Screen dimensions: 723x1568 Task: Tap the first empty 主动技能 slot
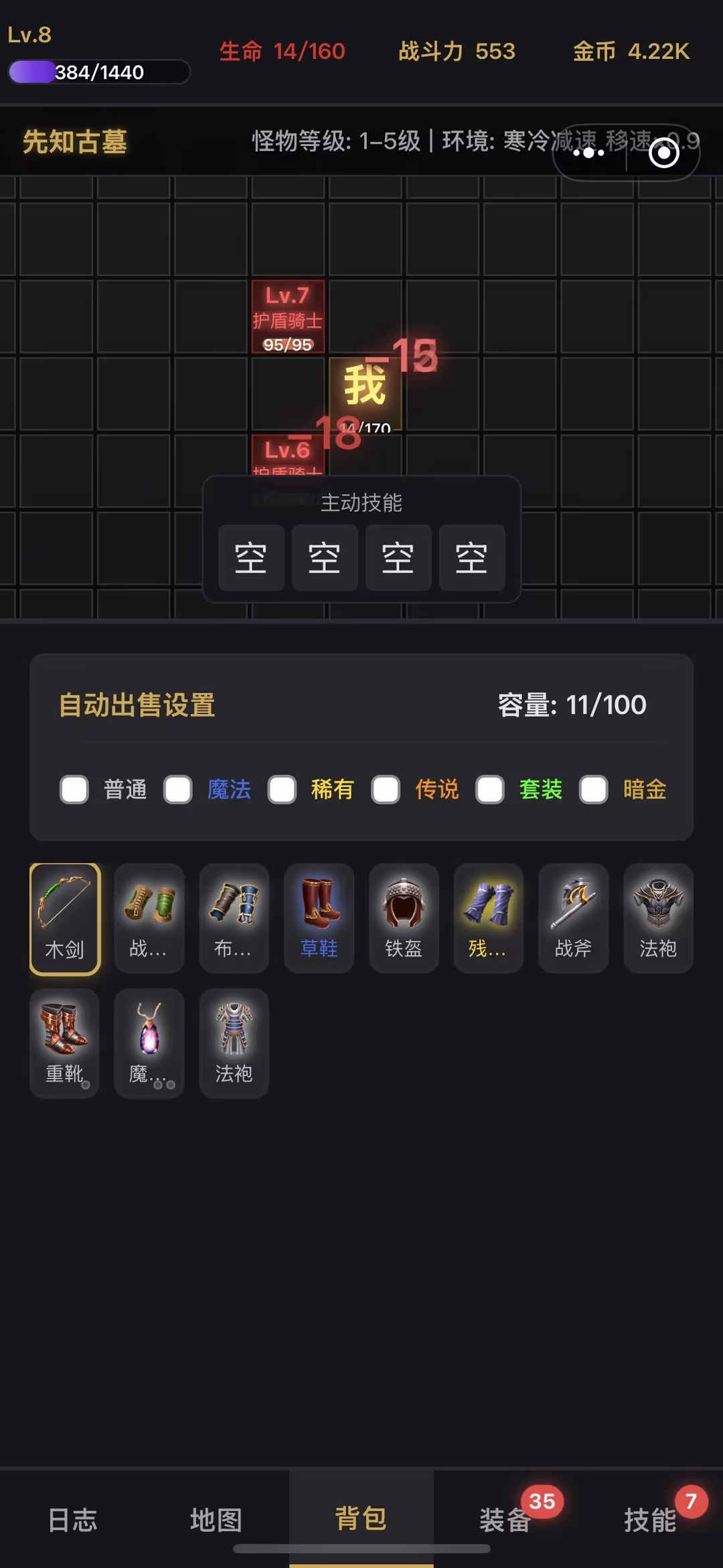click(x=252, y=557)
